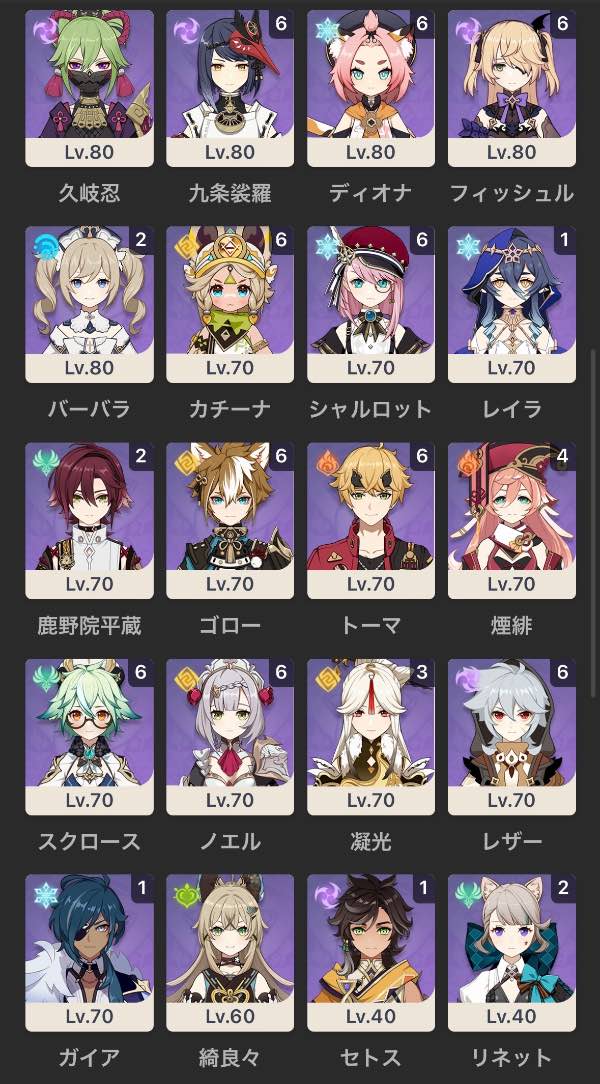Viewport: 600px width, 1084px height.
Task: Open the フィッシュル character card
Action: pyautogui.click(x=512, y=88)
